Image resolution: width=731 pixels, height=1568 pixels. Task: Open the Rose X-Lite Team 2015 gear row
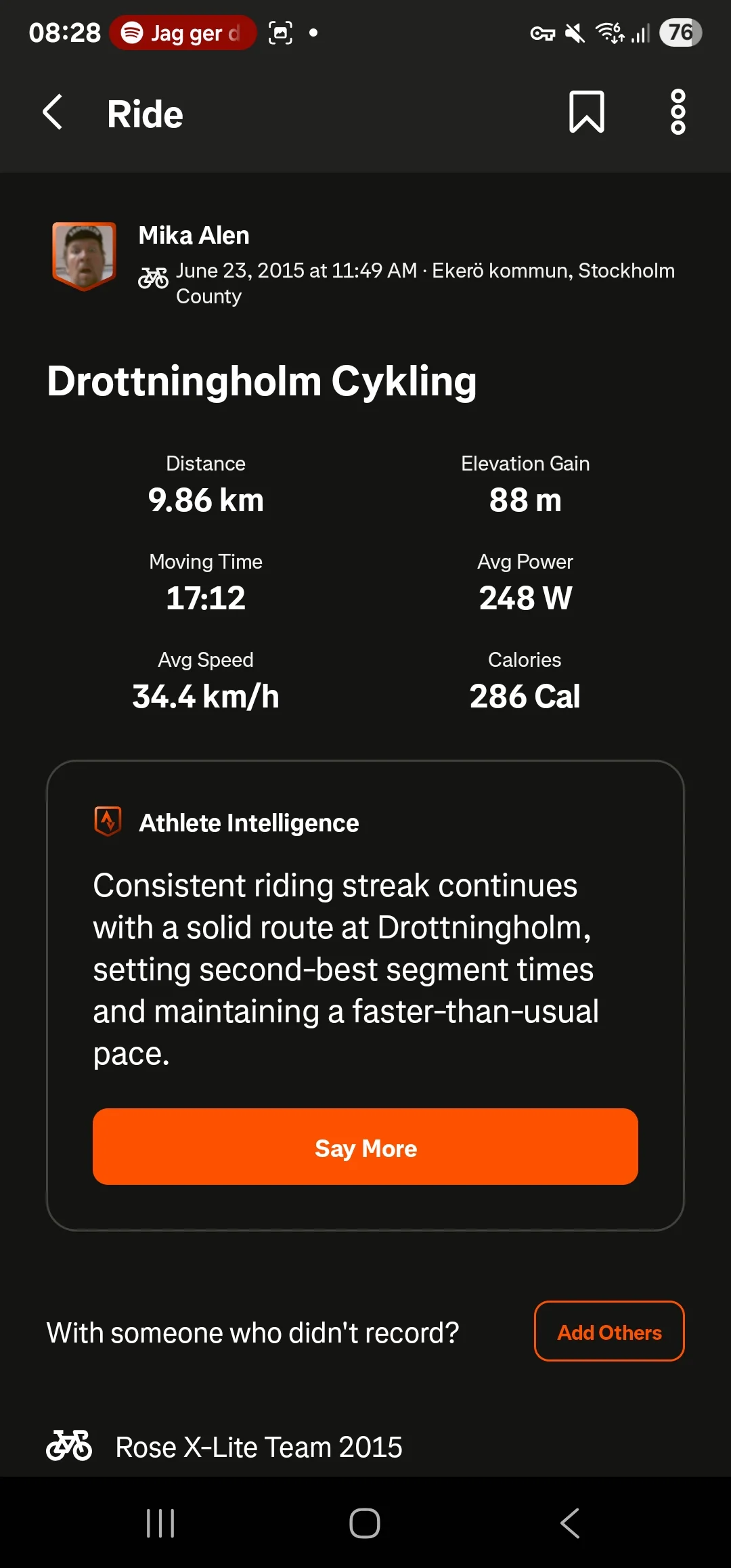259,1446
